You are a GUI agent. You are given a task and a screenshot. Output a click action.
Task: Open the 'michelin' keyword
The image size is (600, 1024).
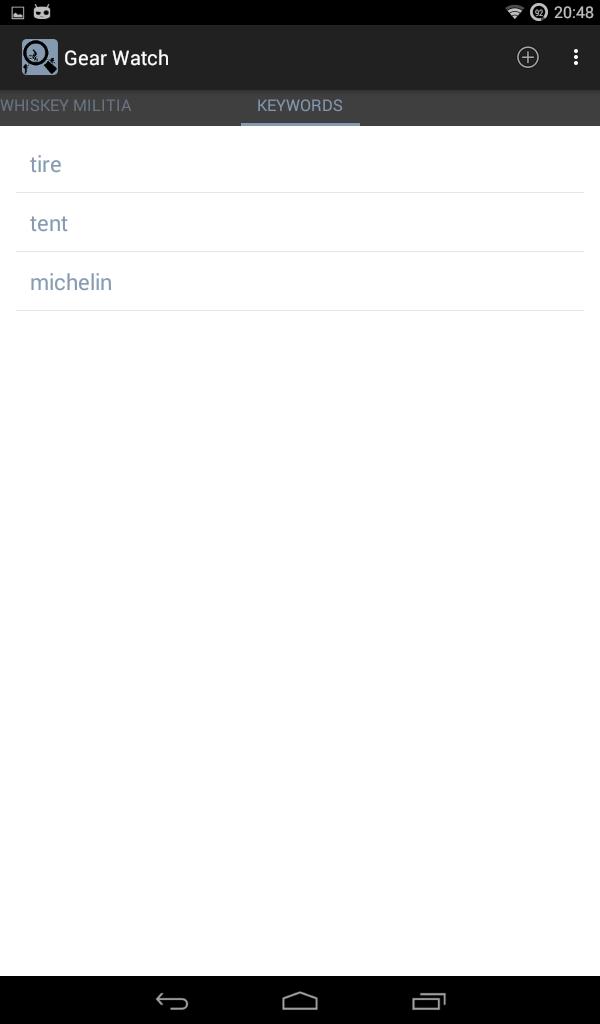[300, 282]
